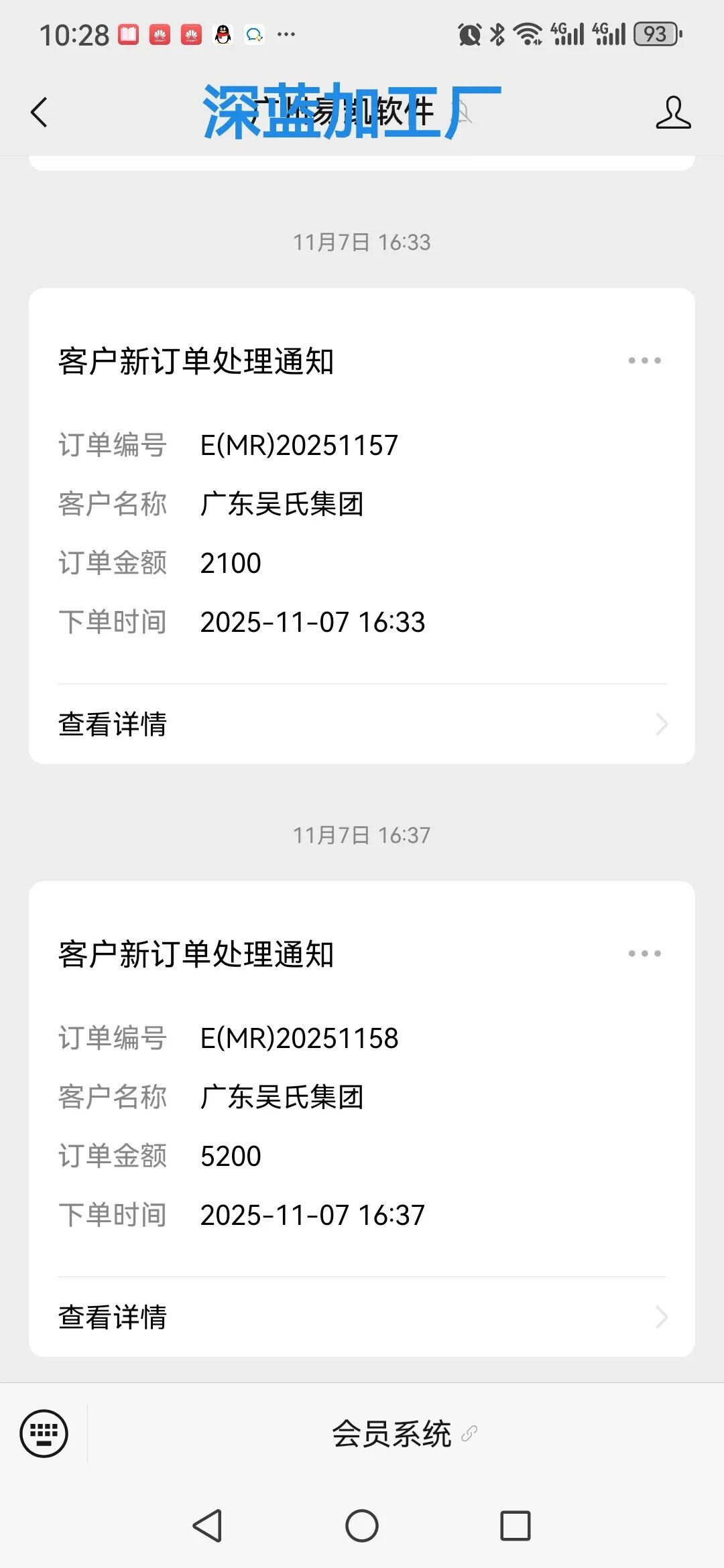Open more options for order E(MR)20251158
Image resolution: width=724 pixels, height=1568 pixels.
[x=644, y=954]
